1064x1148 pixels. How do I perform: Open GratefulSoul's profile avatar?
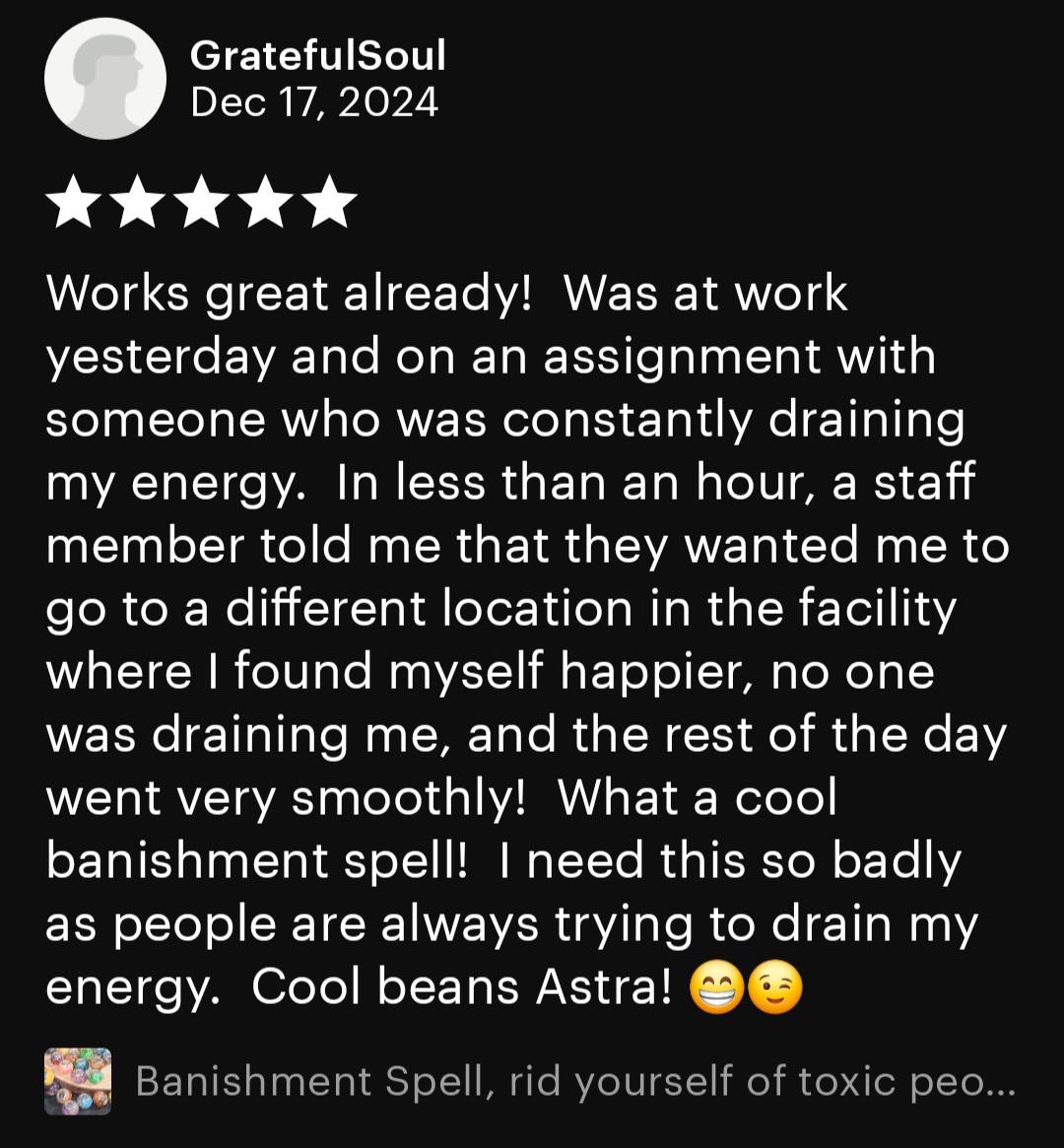pyautogui.click(x=105, y=79)
